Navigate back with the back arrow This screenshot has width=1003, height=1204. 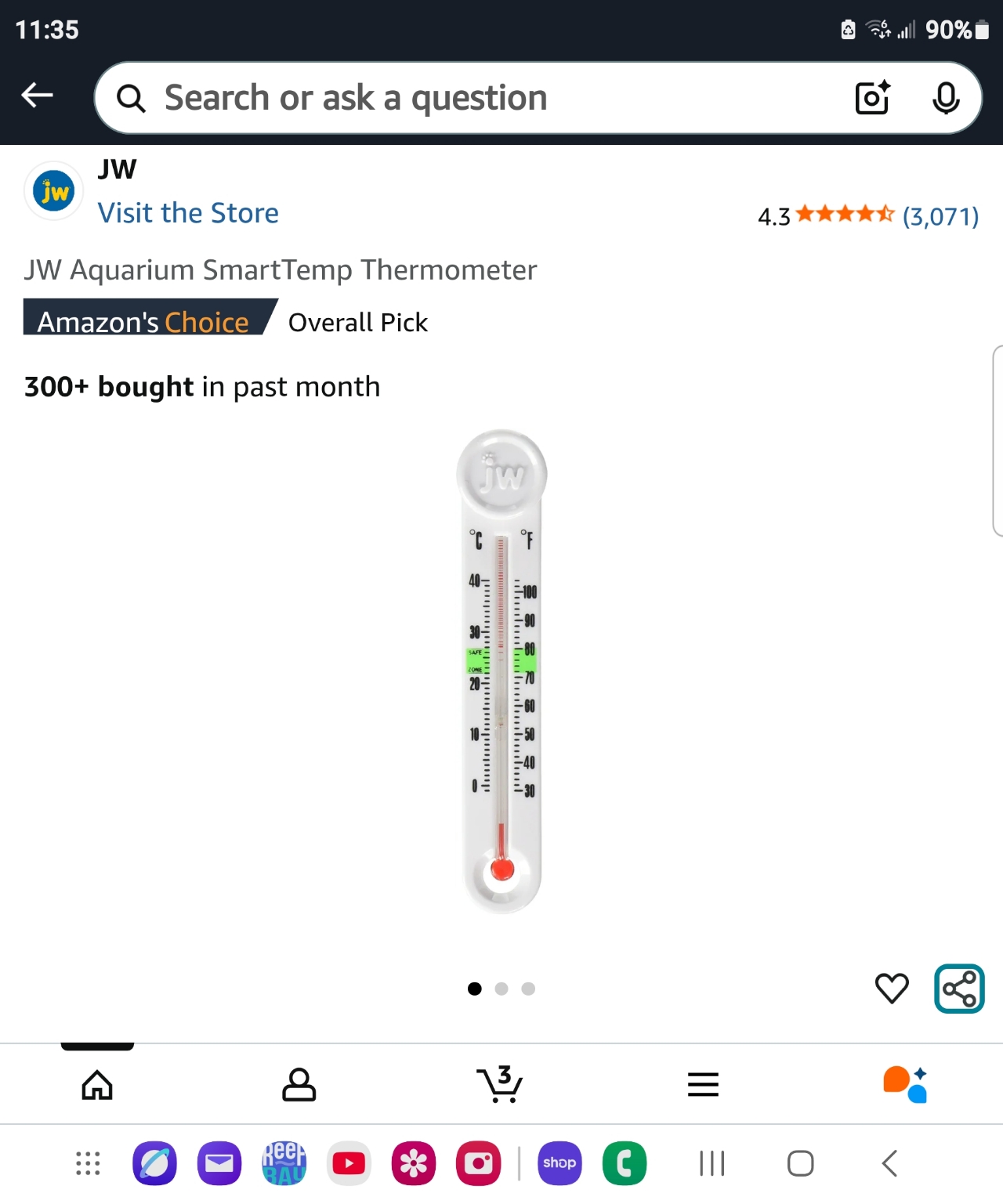[x=37, y=94]
